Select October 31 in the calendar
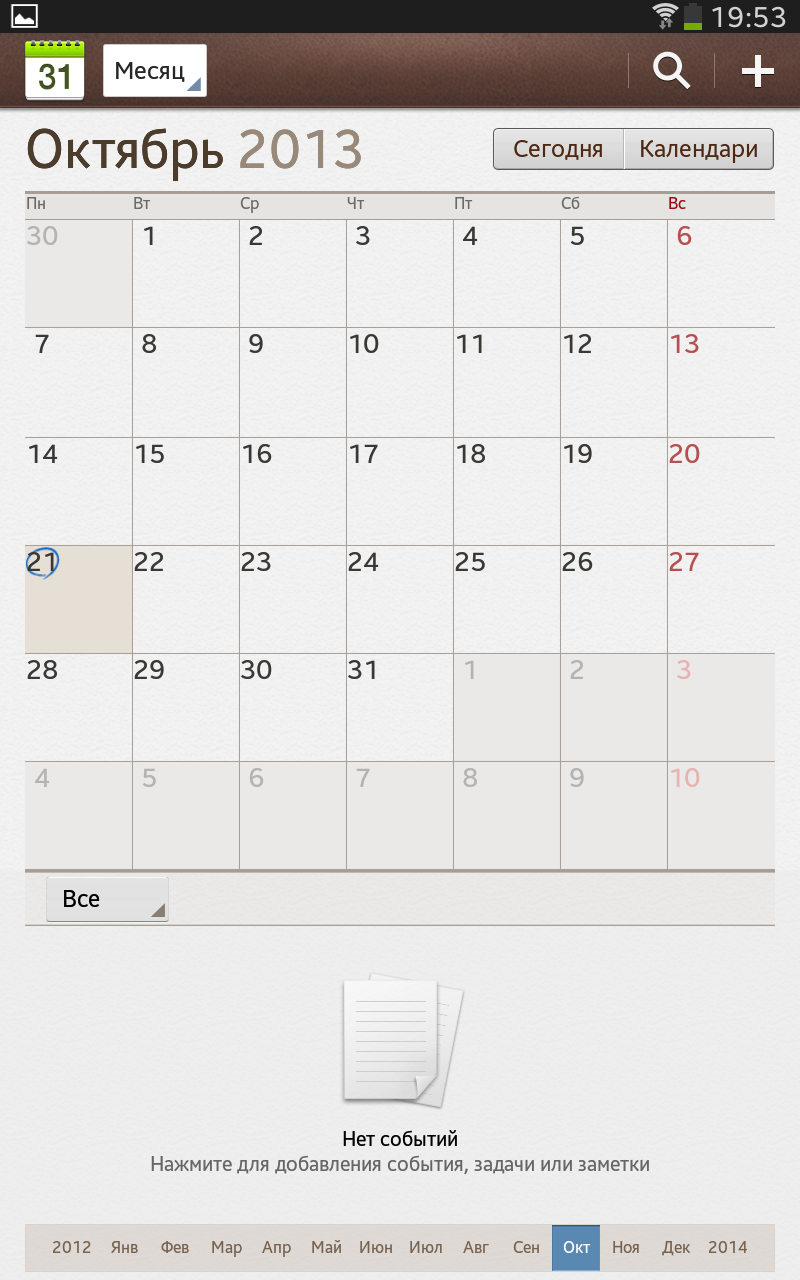Screen dimensions: 800x1280 point(400,707)
